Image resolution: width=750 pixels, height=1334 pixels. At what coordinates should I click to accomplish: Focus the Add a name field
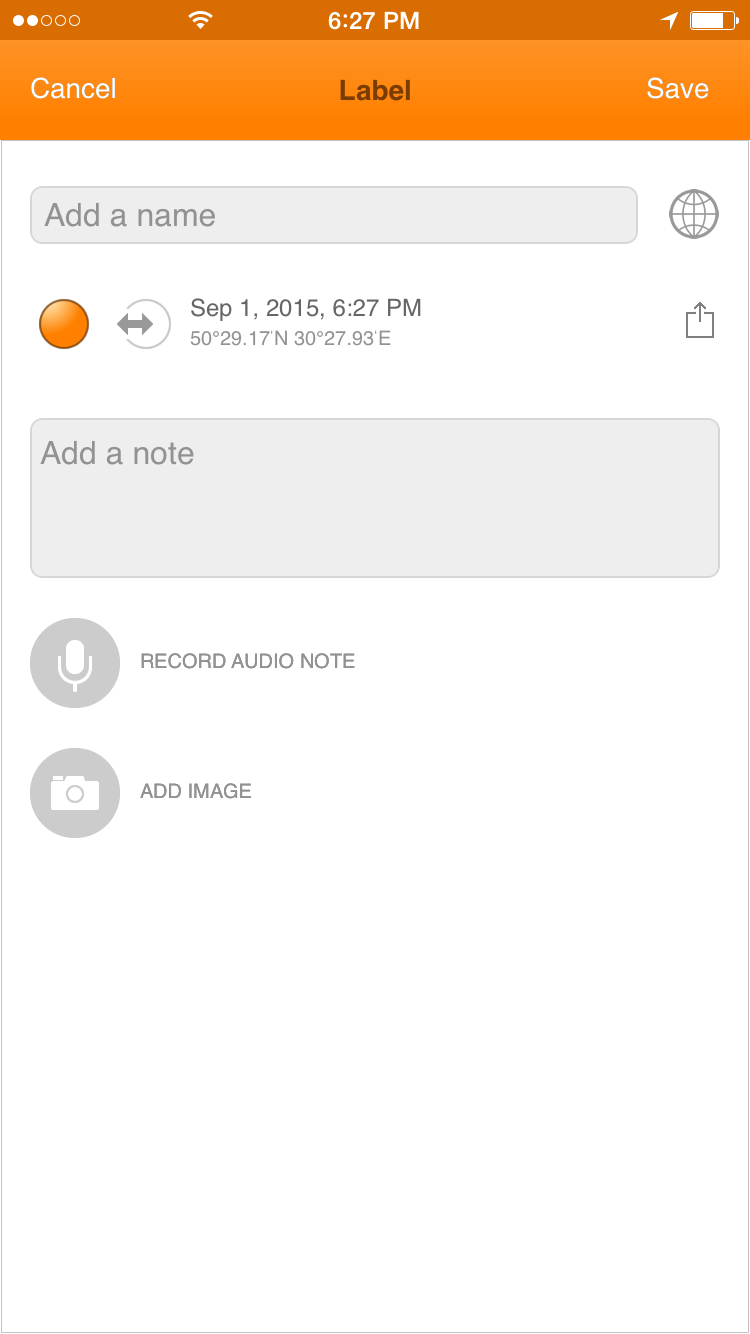click(334, 215)
